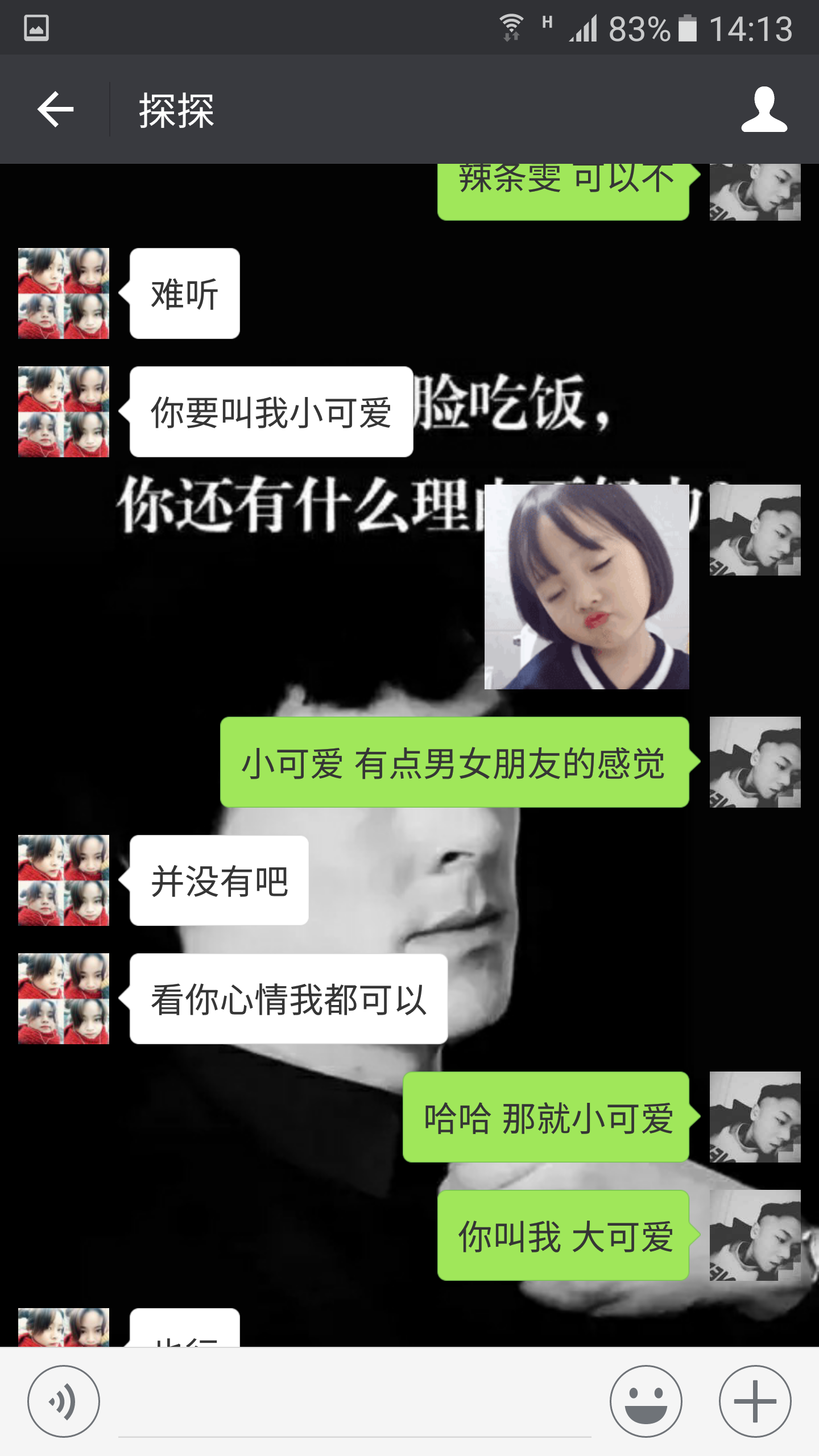Go back from the 探探 chat
The width and height of the screenshot is (819, 1456).
point(55,109)
